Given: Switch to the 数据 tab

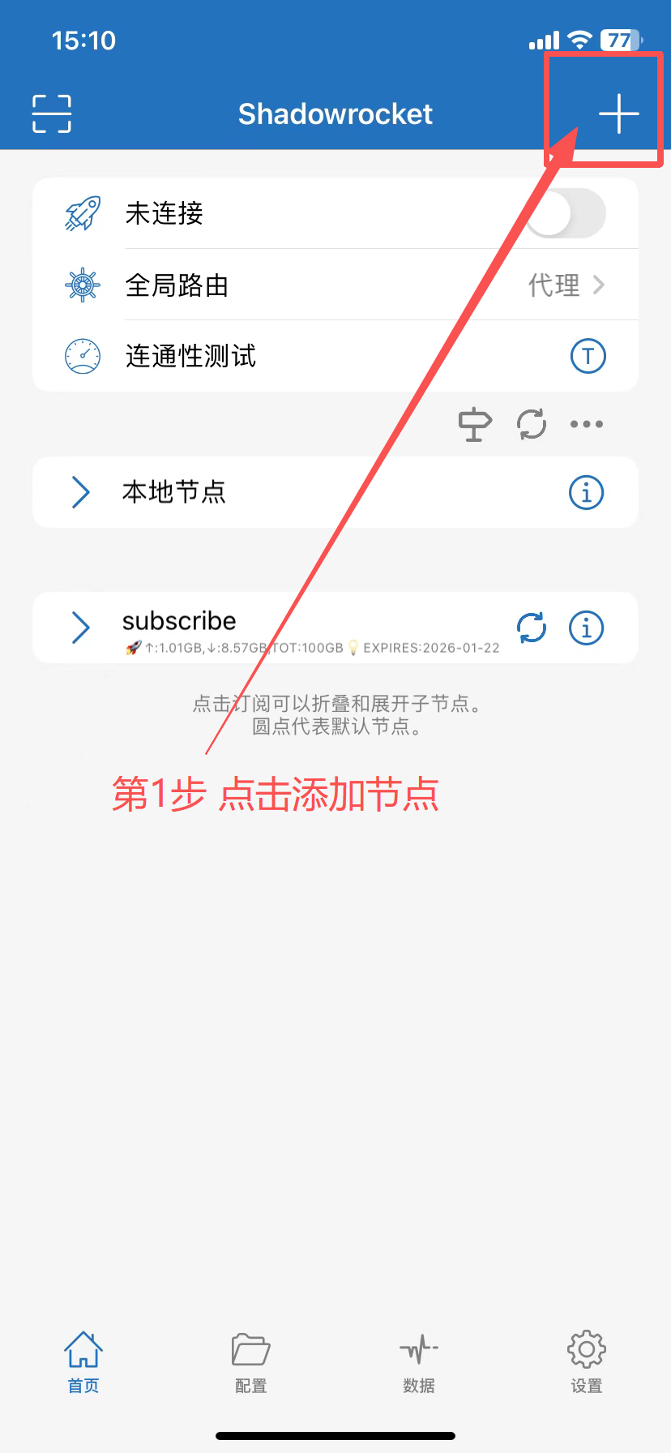Looking at the screenshot, I should (419, 1362).
